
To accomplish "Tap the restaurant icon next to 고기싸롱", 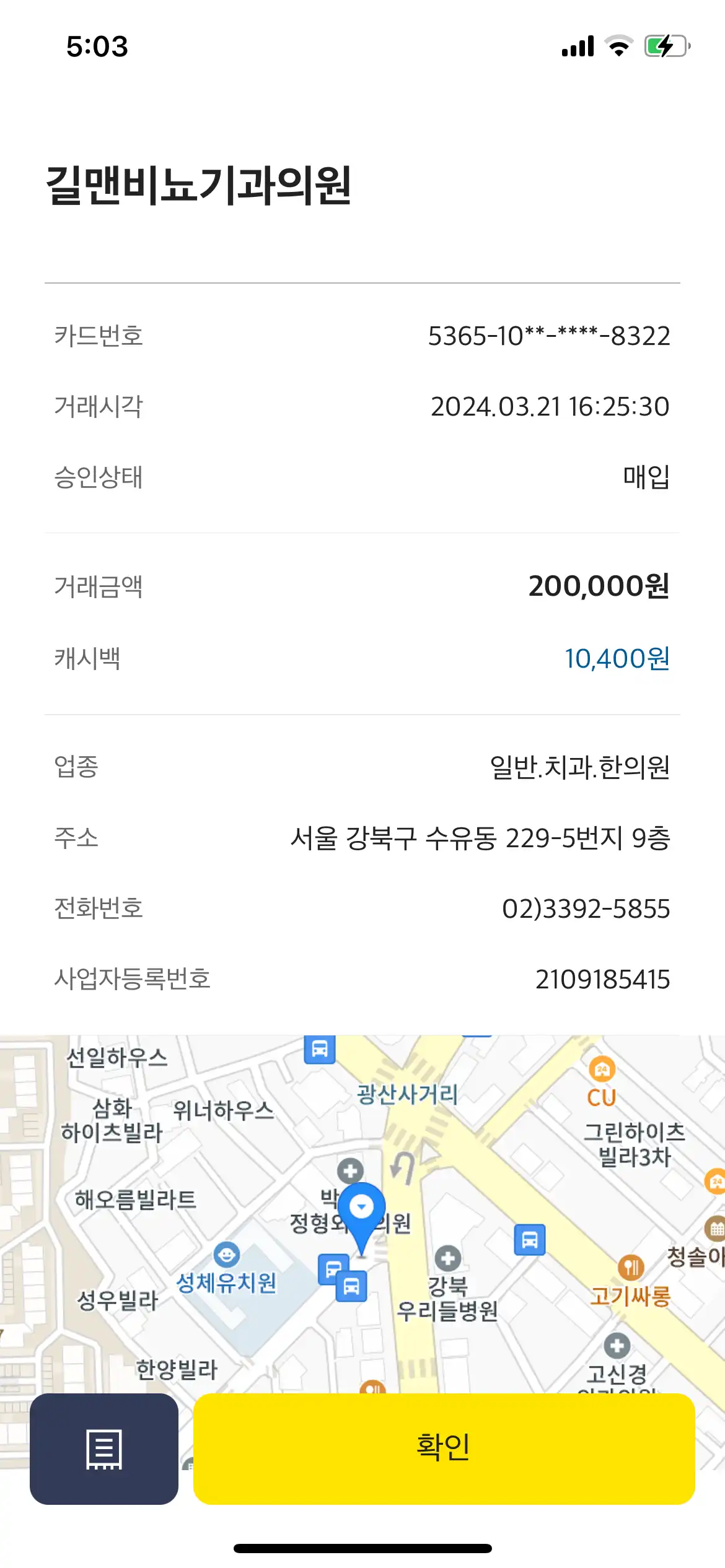I will (630, 1267).
